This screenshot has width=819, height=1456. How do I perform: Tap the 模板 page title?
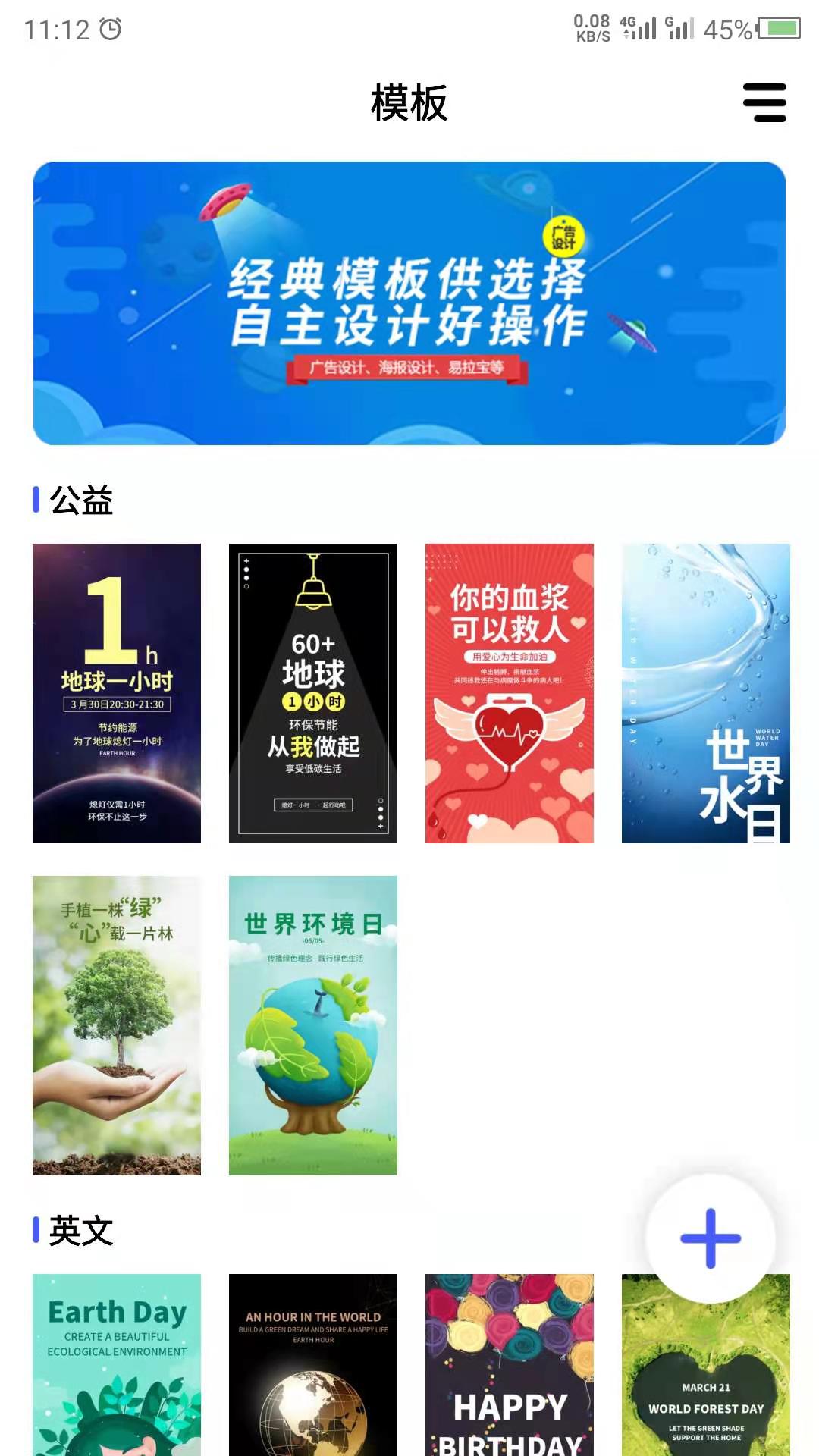(x=409, y=105)
